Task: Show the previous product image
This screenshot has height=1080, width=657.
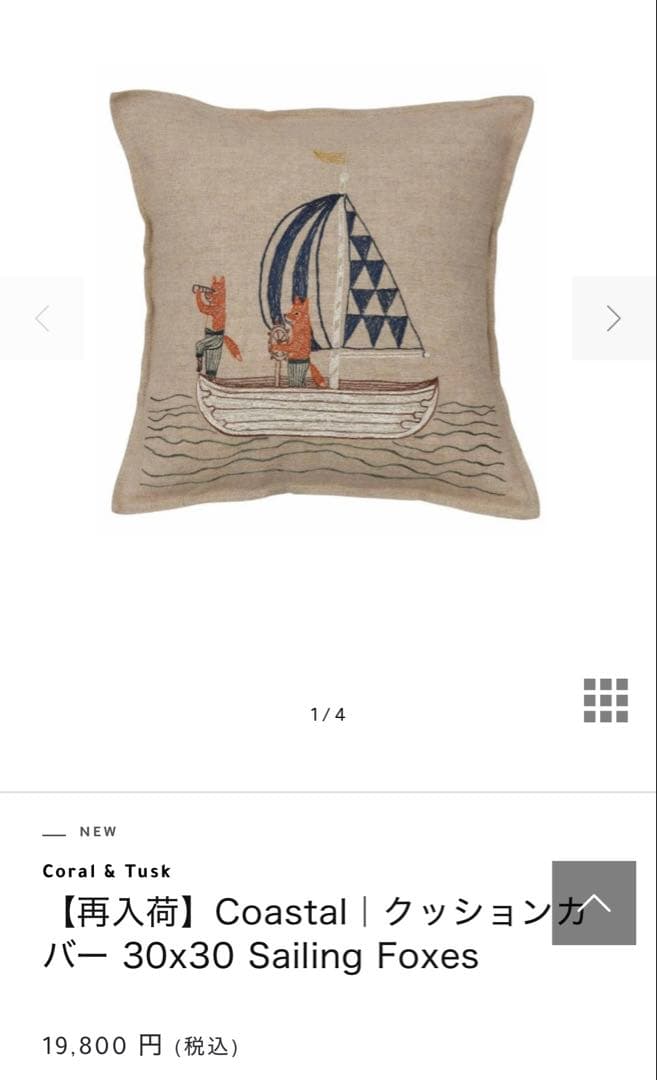Action: (x=42, y=318)
